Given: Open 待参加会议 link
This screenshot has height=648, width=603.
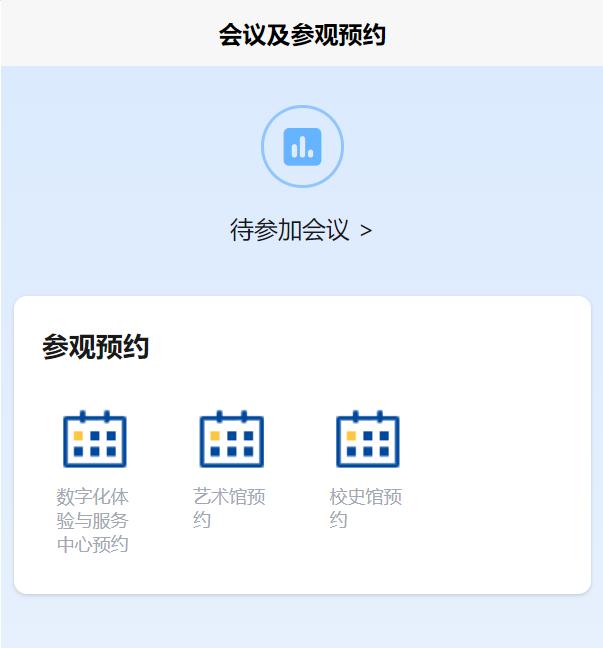Looking at the screenshot, I should (301, 231).
